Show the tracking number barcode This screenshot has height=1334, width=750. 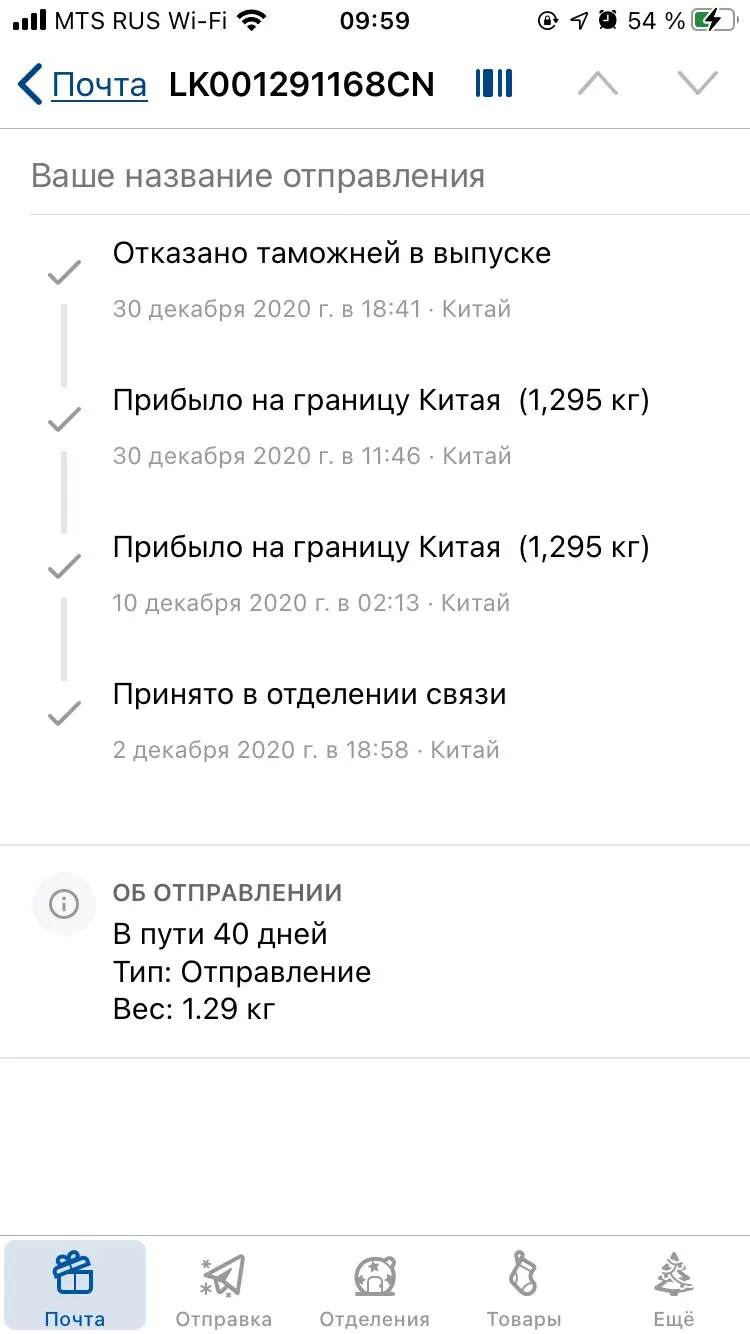(x=494, y=84)
